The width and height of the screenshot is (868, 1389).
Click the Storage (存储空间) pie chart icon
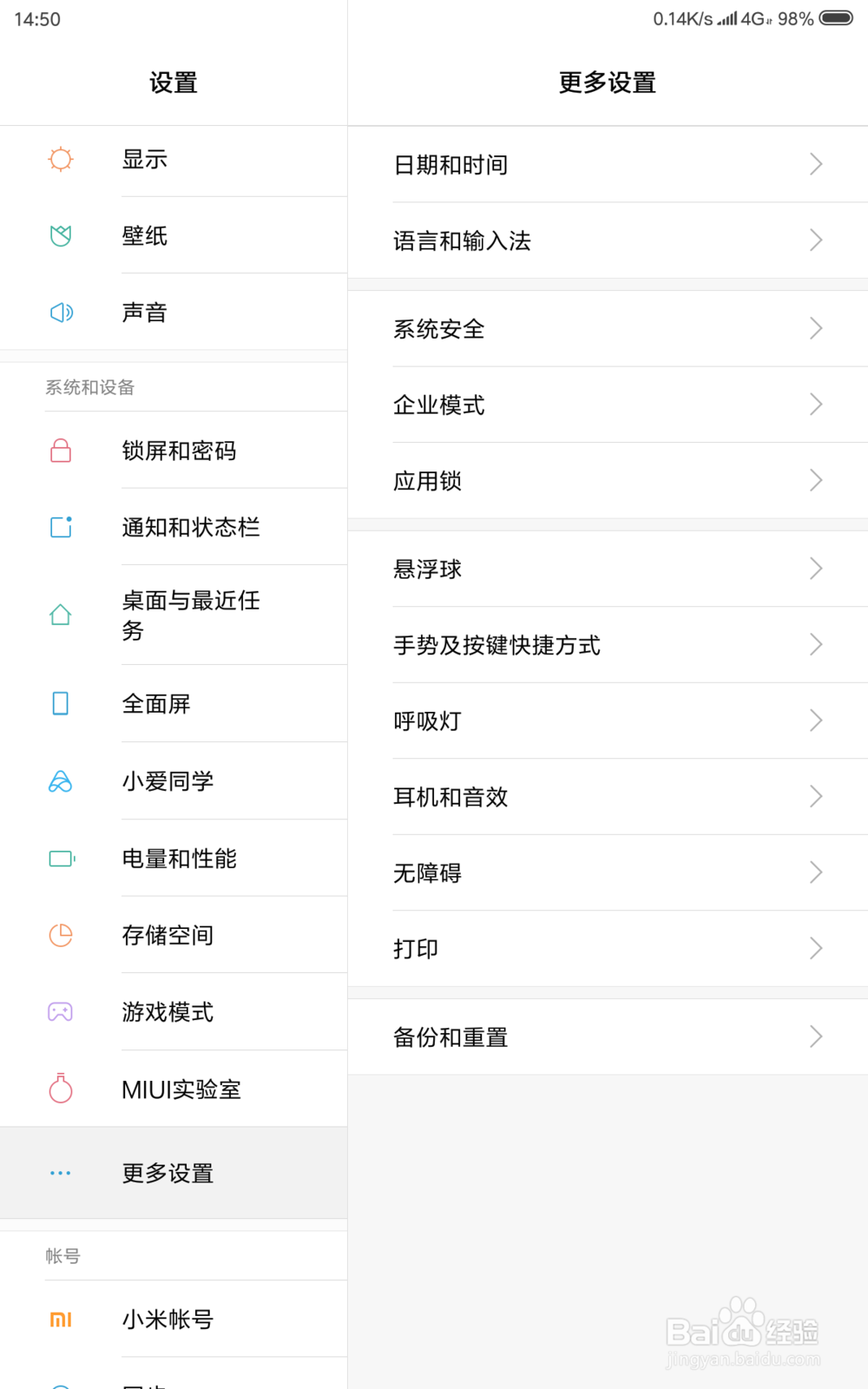[60, 935]
